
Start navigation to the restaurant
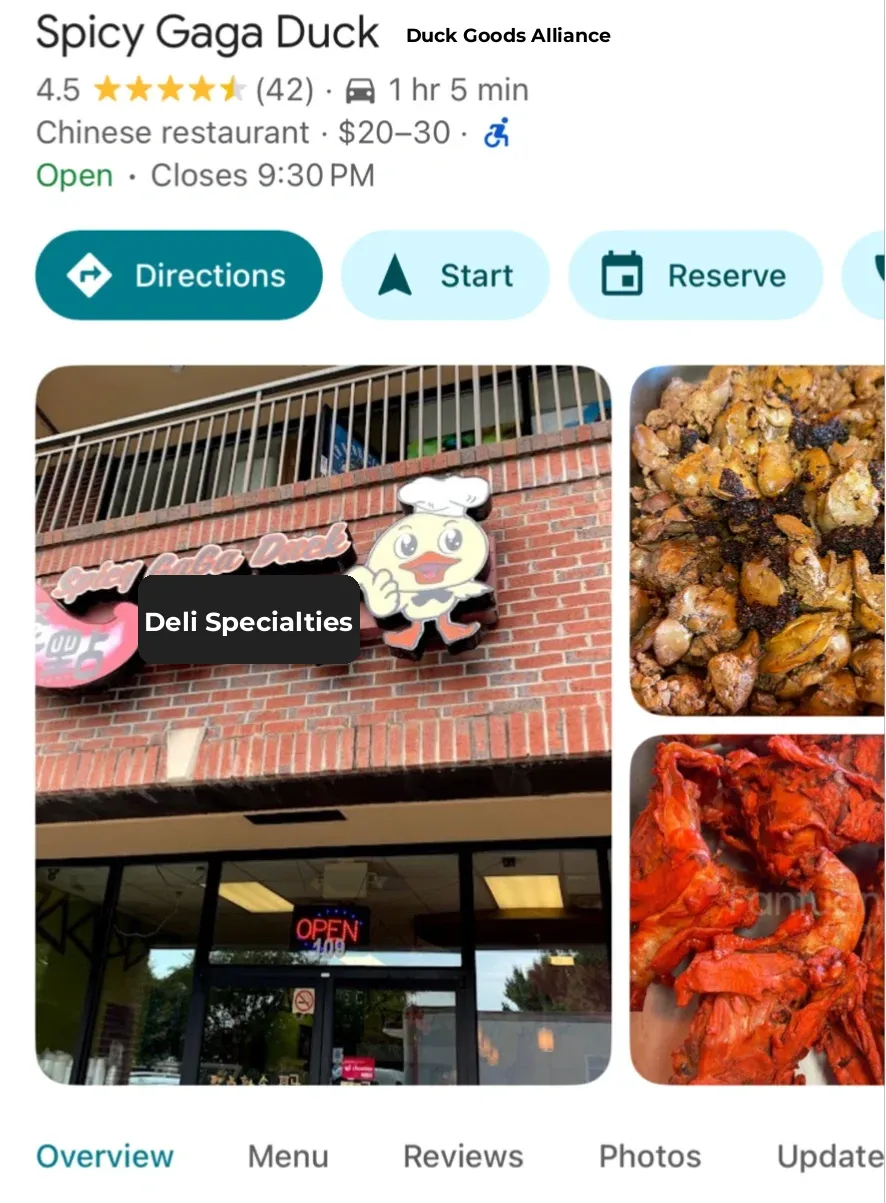coord(445,276)
